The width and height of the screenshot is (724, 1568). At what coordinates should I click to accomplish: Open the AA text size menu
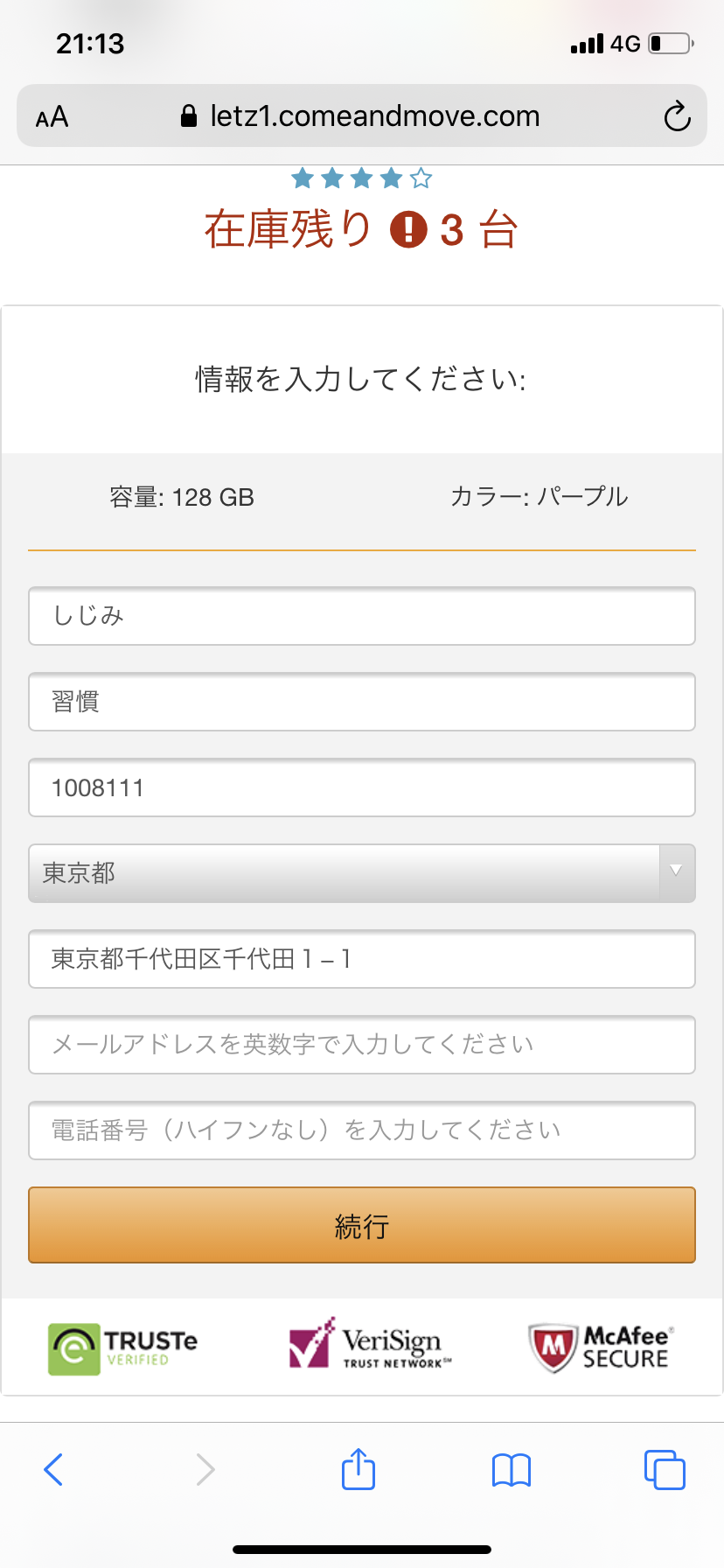(x=52, y=116)
